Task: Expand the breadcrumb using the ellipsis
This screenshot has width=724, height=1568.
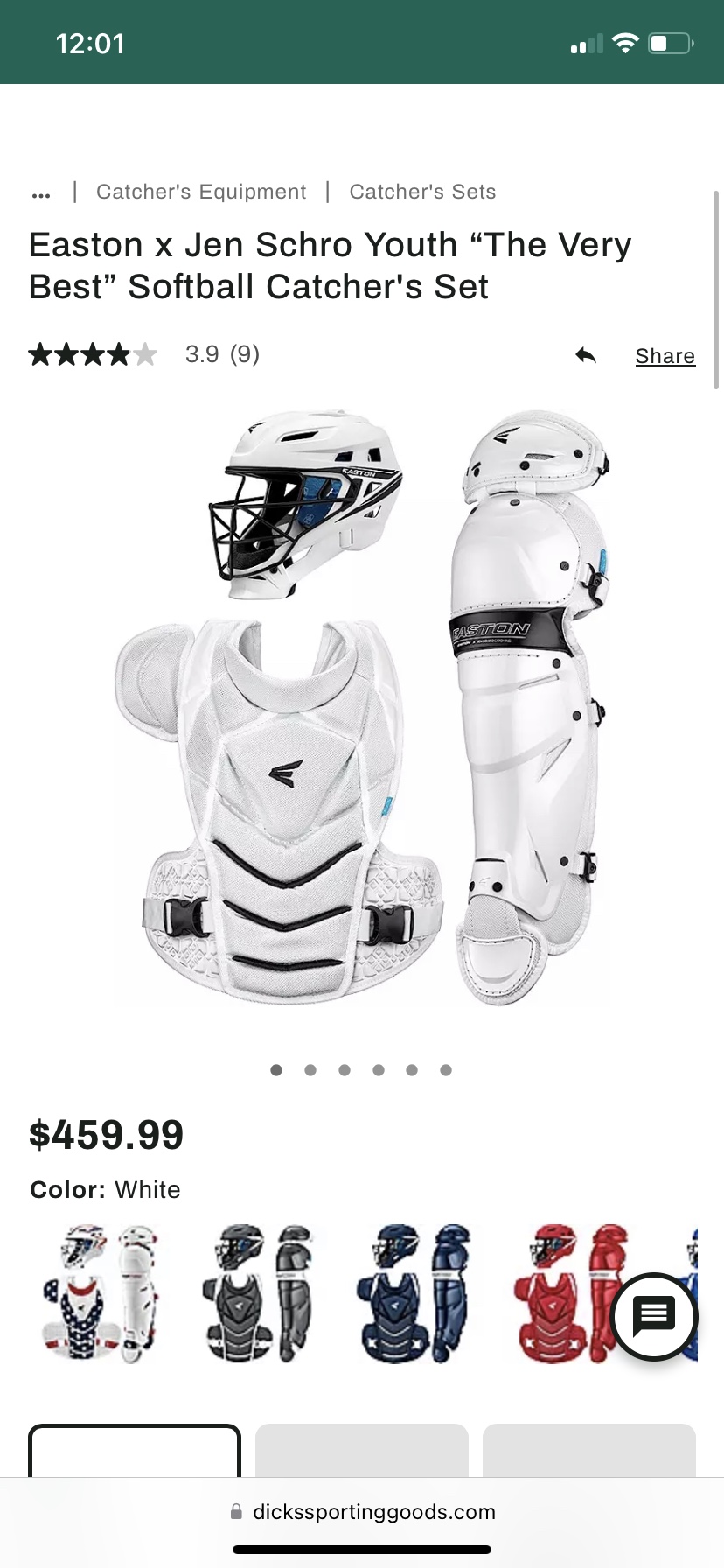Action: pos(41,192)
